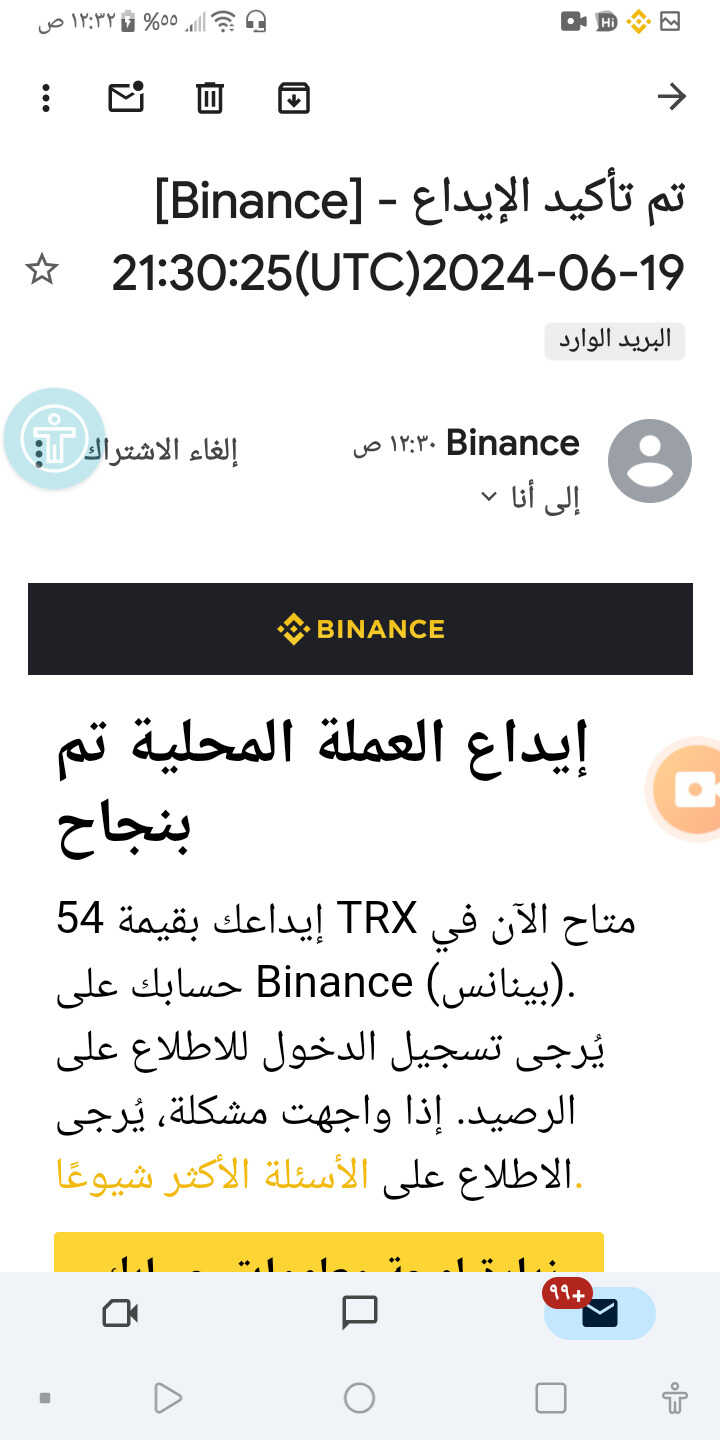Open the message options three-dot menu
The width and height of the screenshot is (720, 1440).
[39, 452]
